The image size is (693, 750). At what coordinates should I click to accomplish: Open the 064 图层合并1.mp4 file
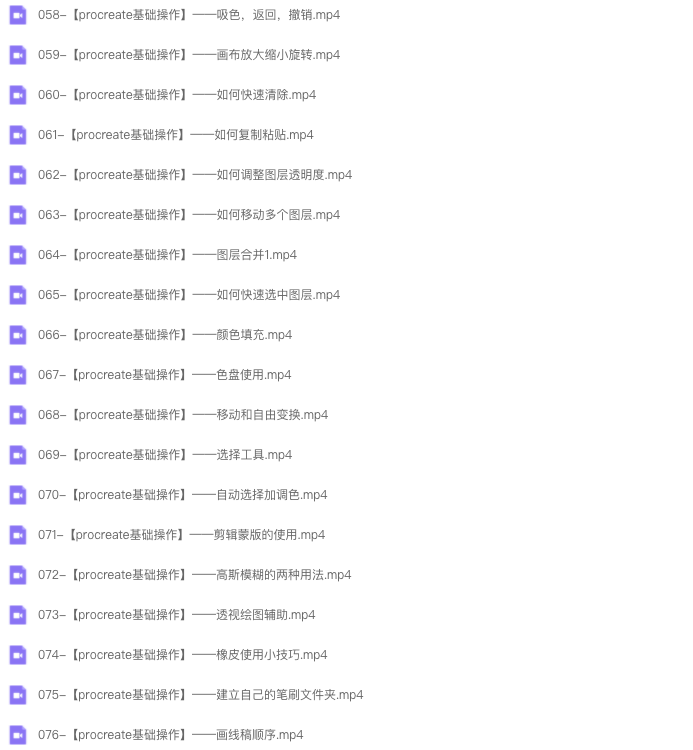(x=167, y=255)
